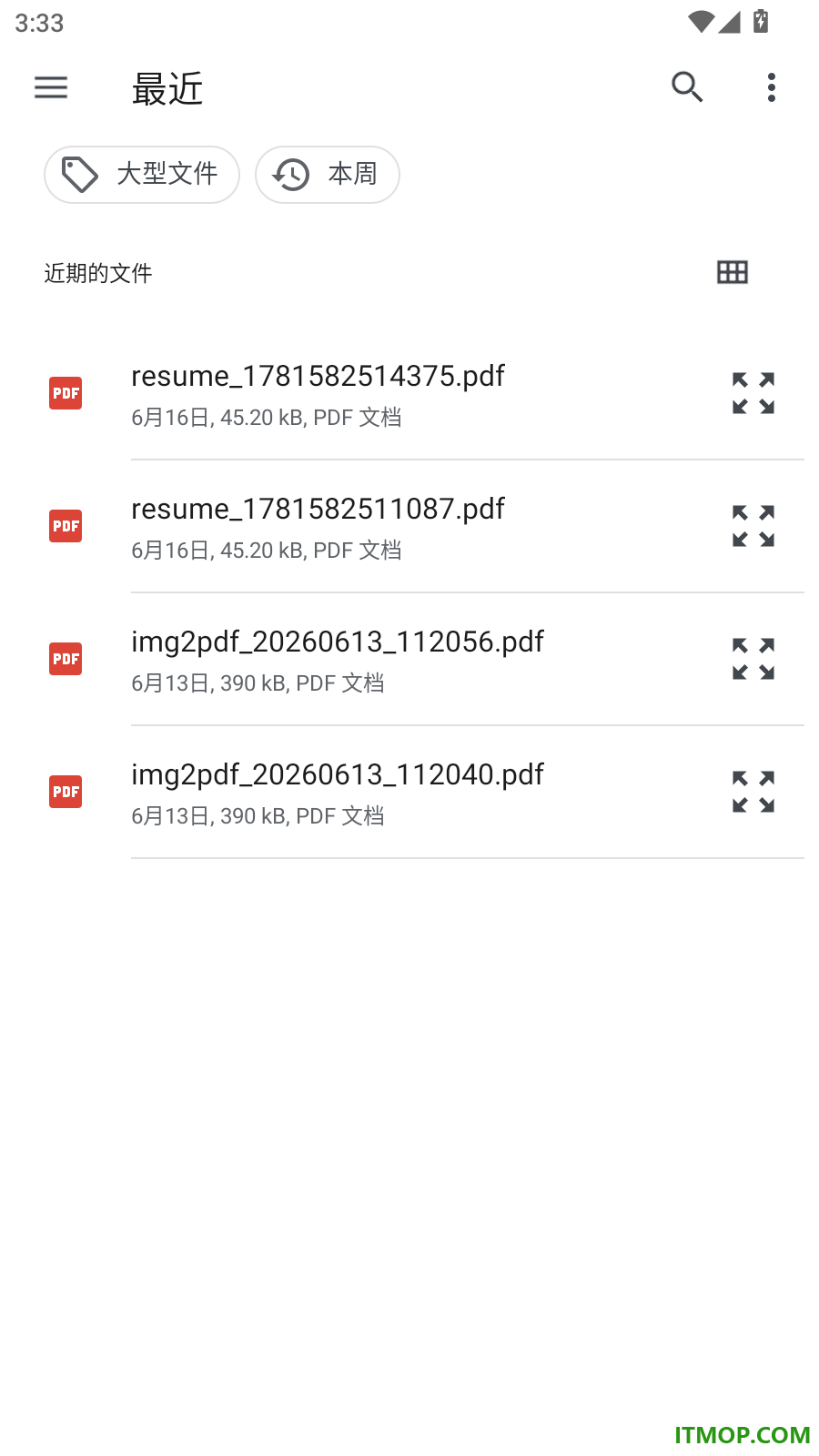Tap the search magnifier icon
The width and height of the screenshot is (819, 1456).
[687, 87]
